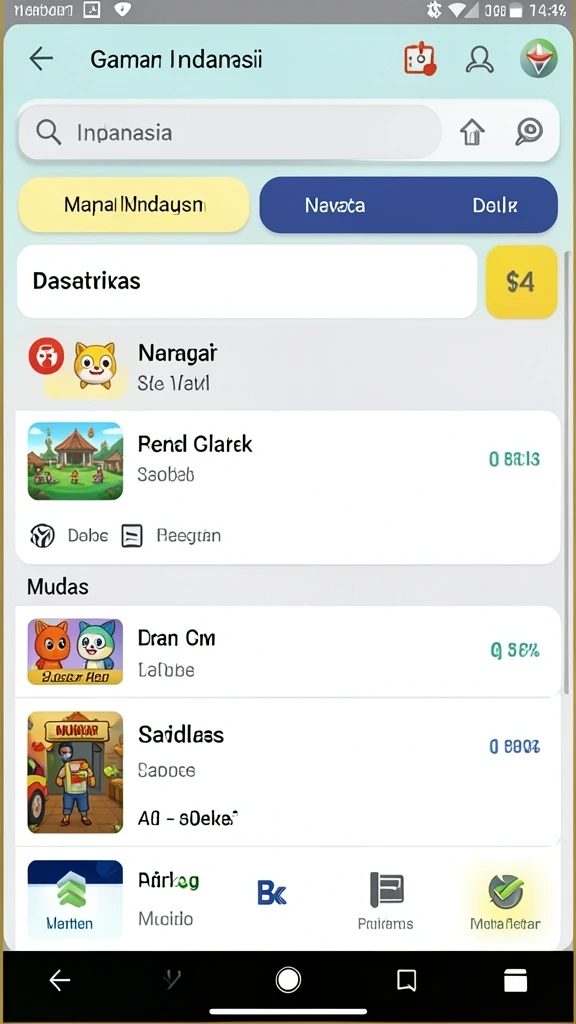Viewport: 576px width, 1024px height.
Task: Switch to the Navata tab
Action: [334, 206]
